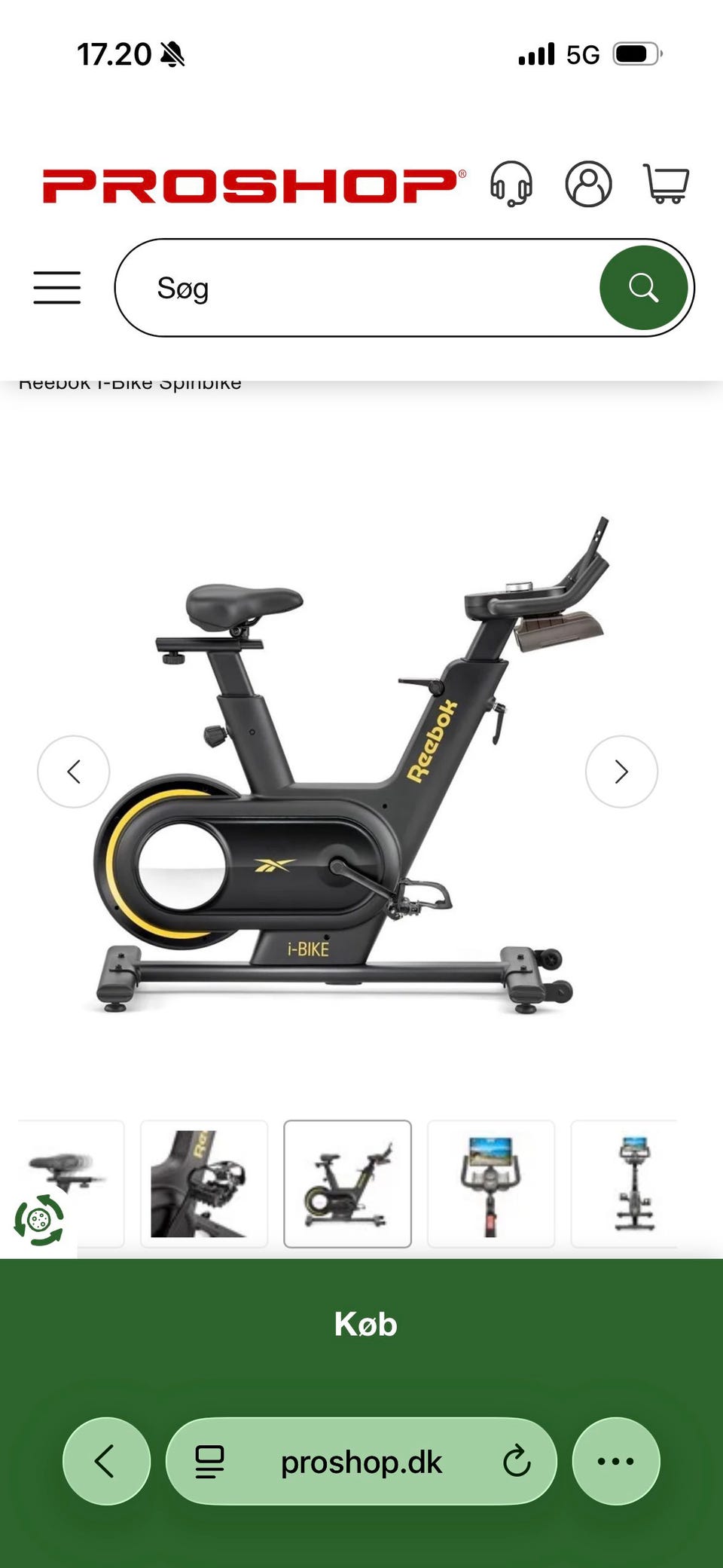723x1568 pixels.
Task: Tap the Søg search field
Action: pos(358,288)
